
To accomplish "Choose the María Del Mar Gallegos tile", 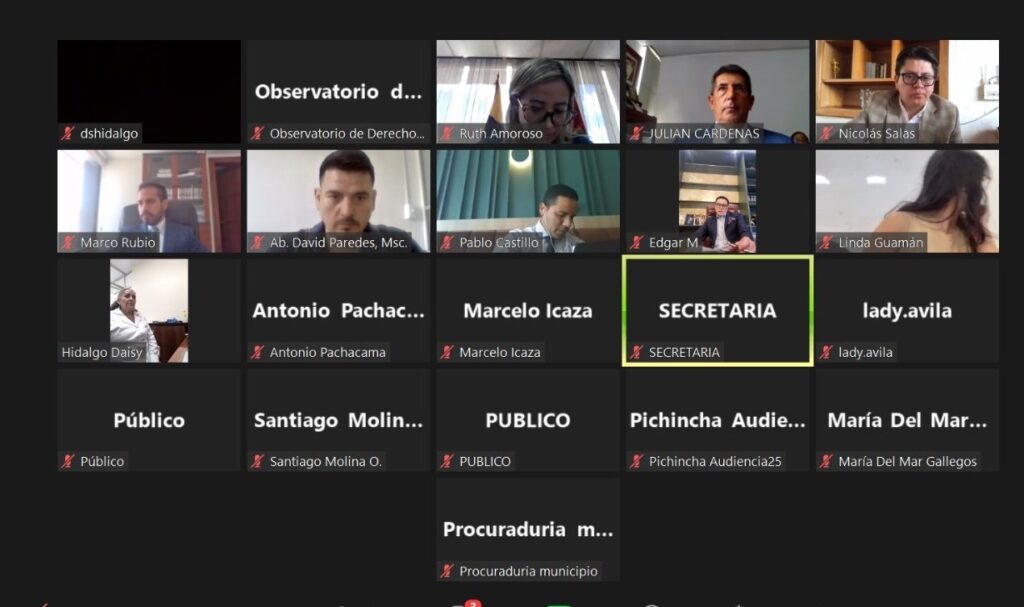I will point(907,420).
